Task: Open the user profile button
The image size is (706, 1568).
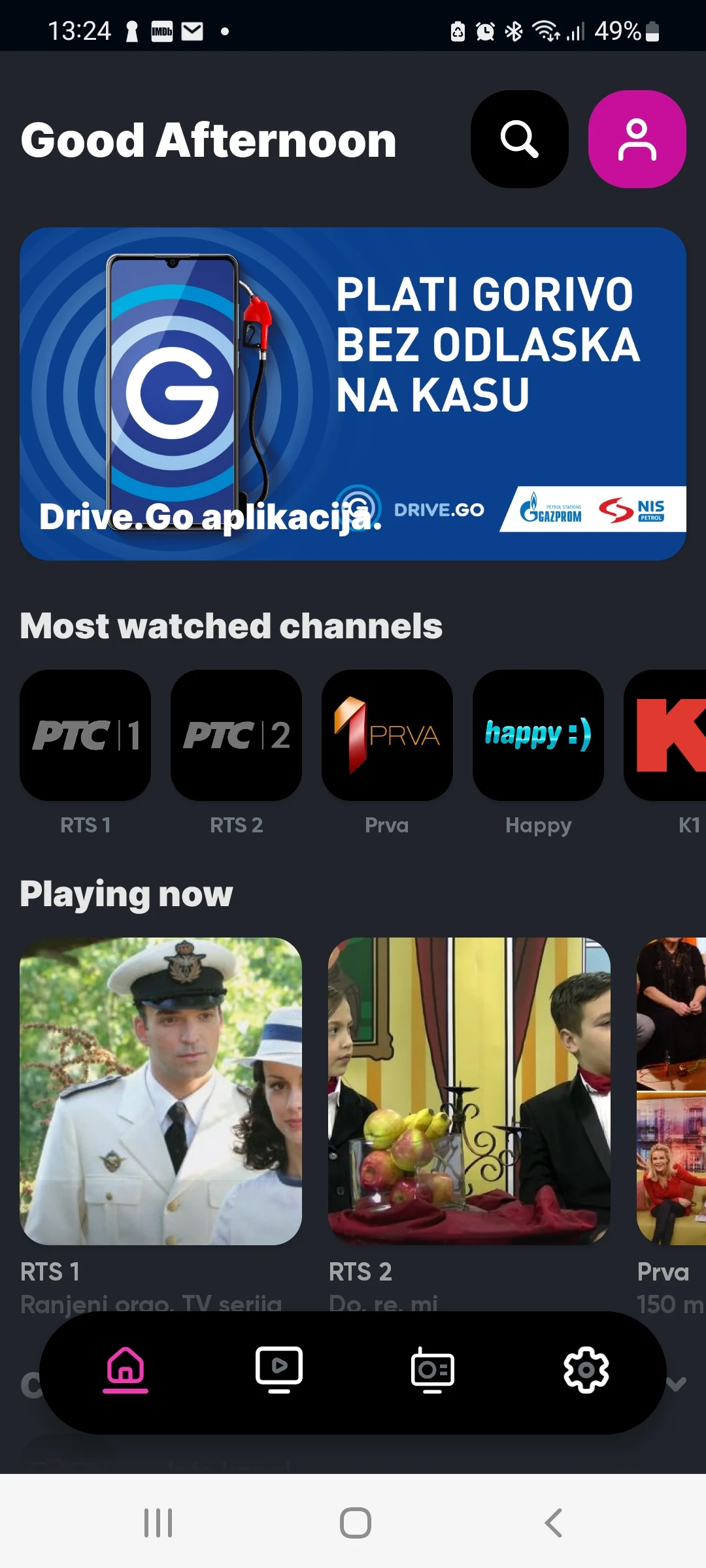Action: pyautogui.click(x=637, y=139)
